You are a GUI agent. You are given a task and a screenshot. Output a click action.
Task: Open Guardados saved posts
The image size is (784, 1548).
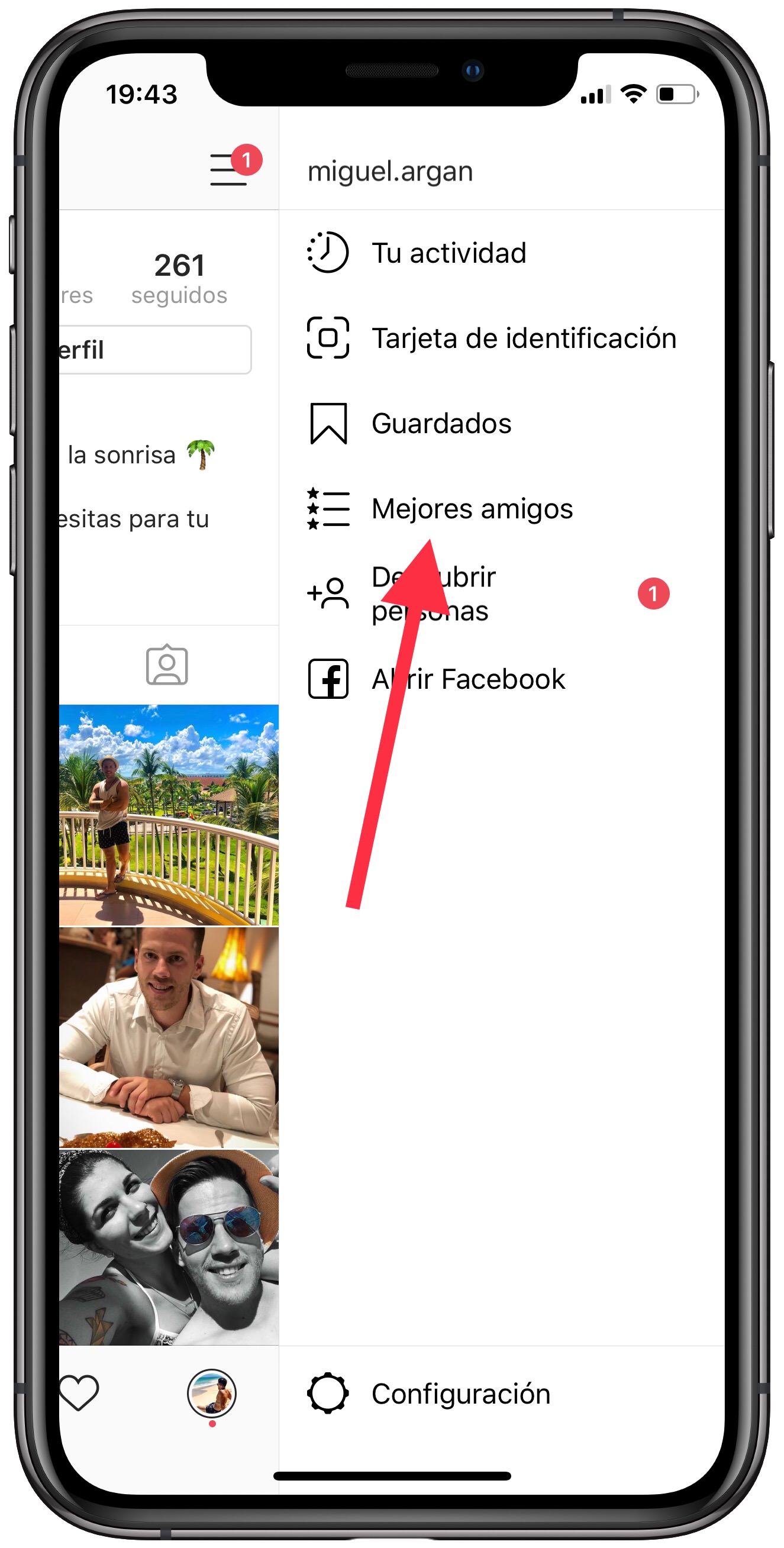[440, 424]
